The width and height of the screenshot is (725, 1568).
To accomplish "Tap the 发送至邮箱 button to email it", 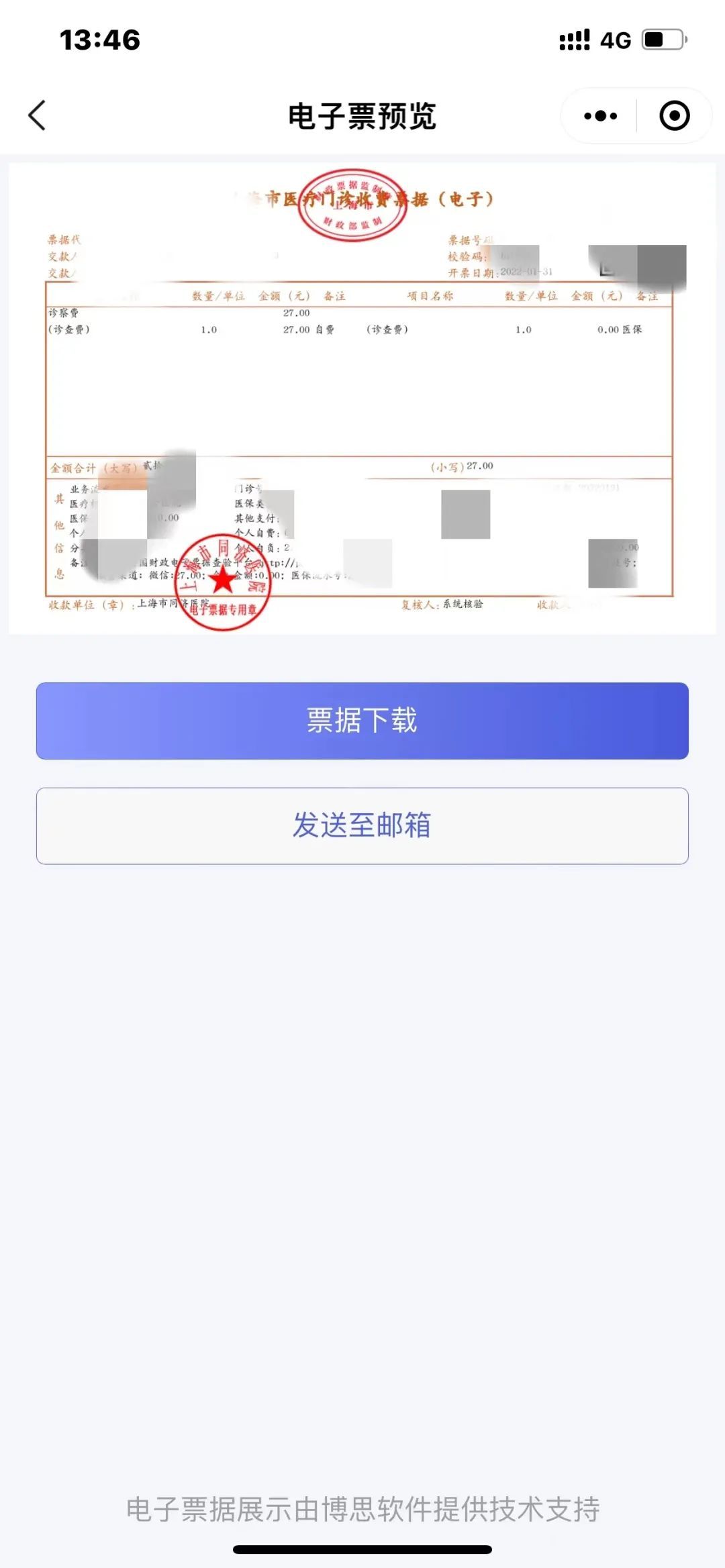I will tap(362, 825).
